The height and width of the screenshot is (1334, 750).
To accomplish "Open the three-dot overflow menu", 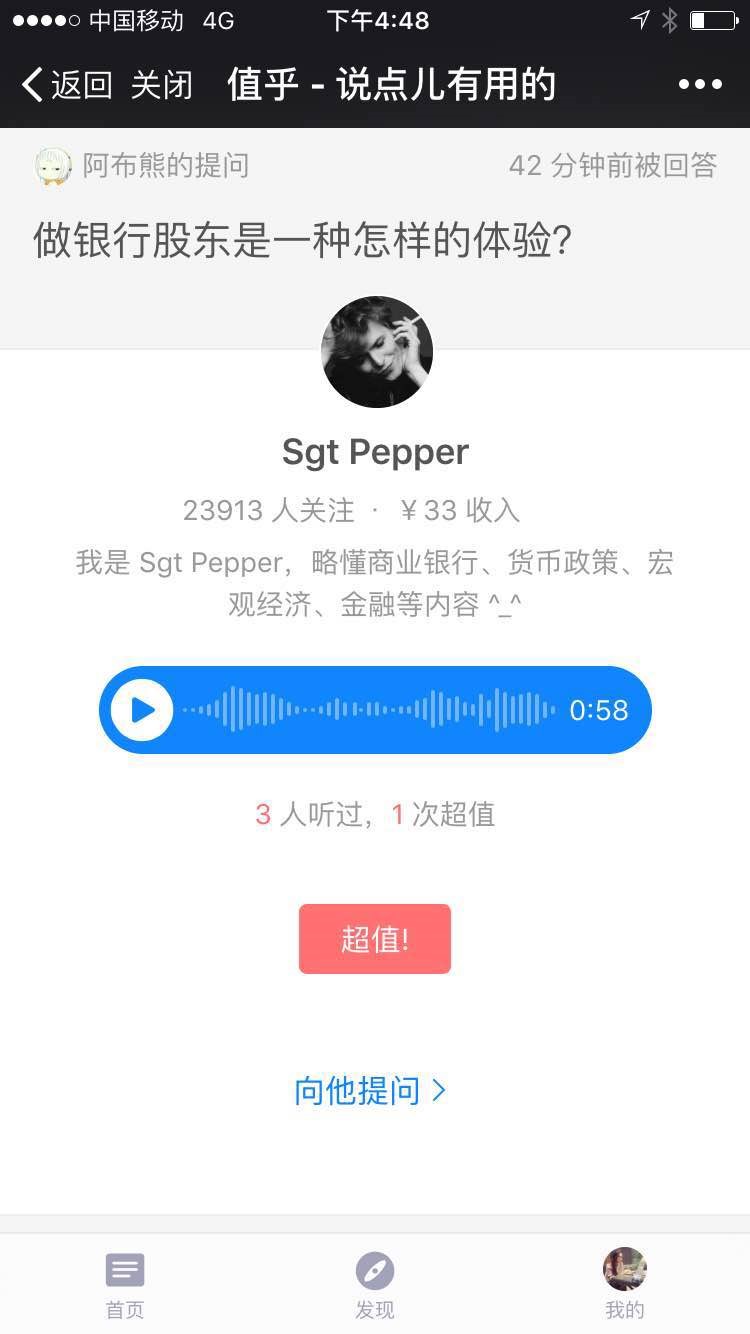I will click(700, 85).
